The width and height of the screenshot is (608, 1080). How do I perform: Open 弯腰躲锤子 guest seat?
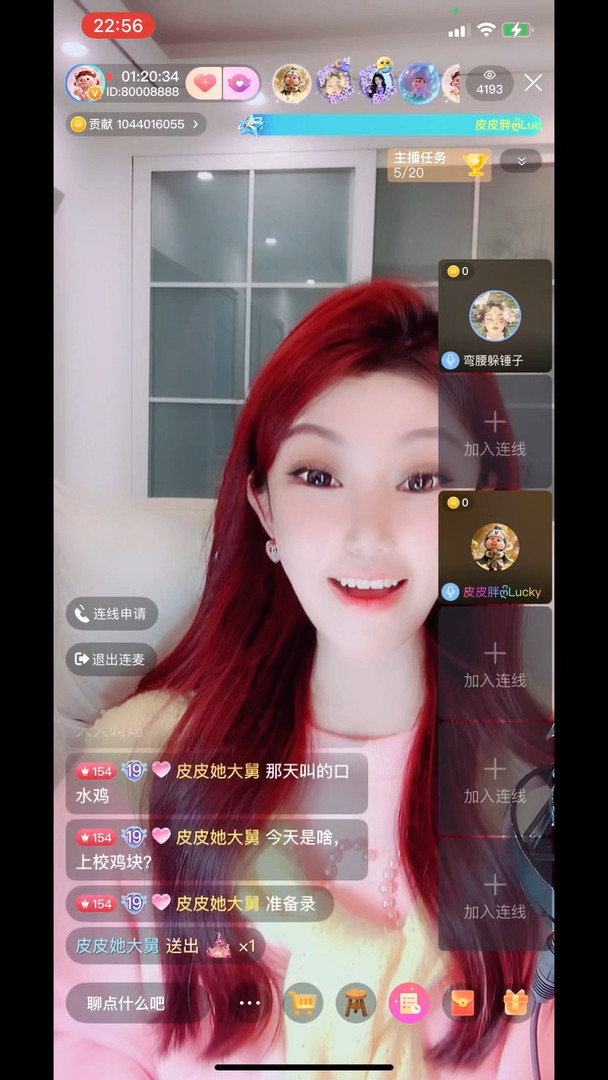pyautogui.click(x=495, y=316)
